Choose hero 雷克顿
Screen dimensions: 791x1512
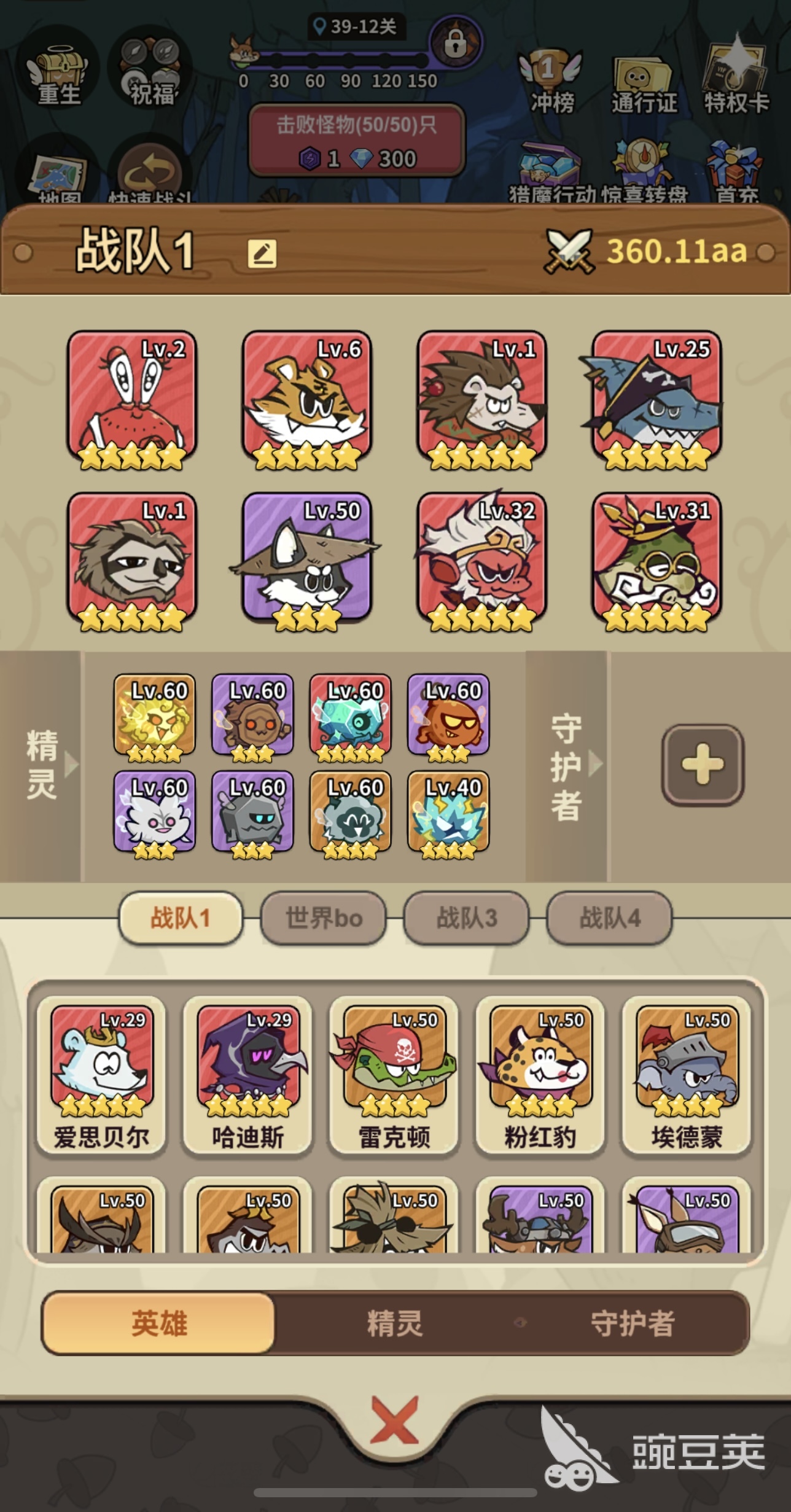pyautogui.click(x=394, y=1076)
